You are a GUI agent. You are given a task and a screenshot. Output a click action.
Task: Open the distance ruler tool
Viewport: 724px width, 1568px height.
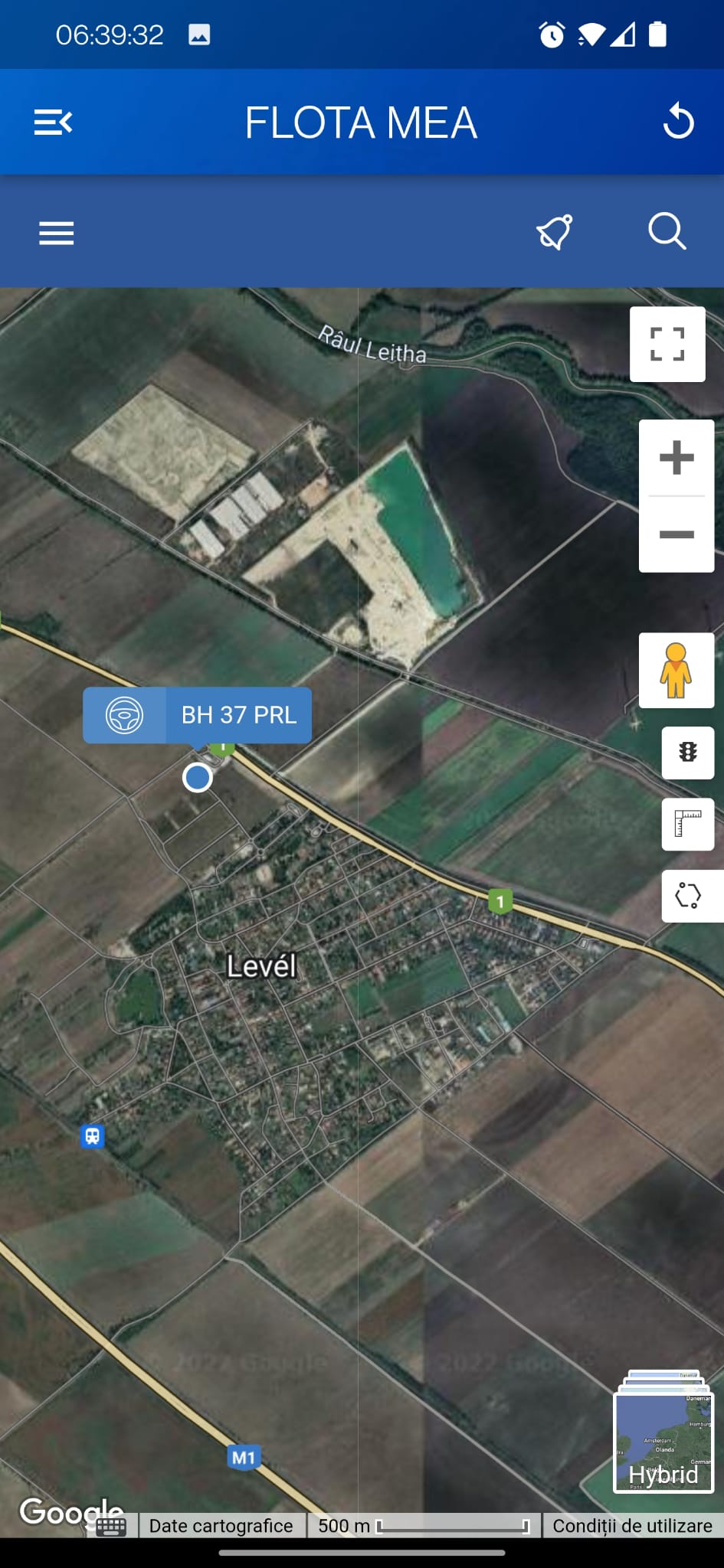click(x=688, y=825)
